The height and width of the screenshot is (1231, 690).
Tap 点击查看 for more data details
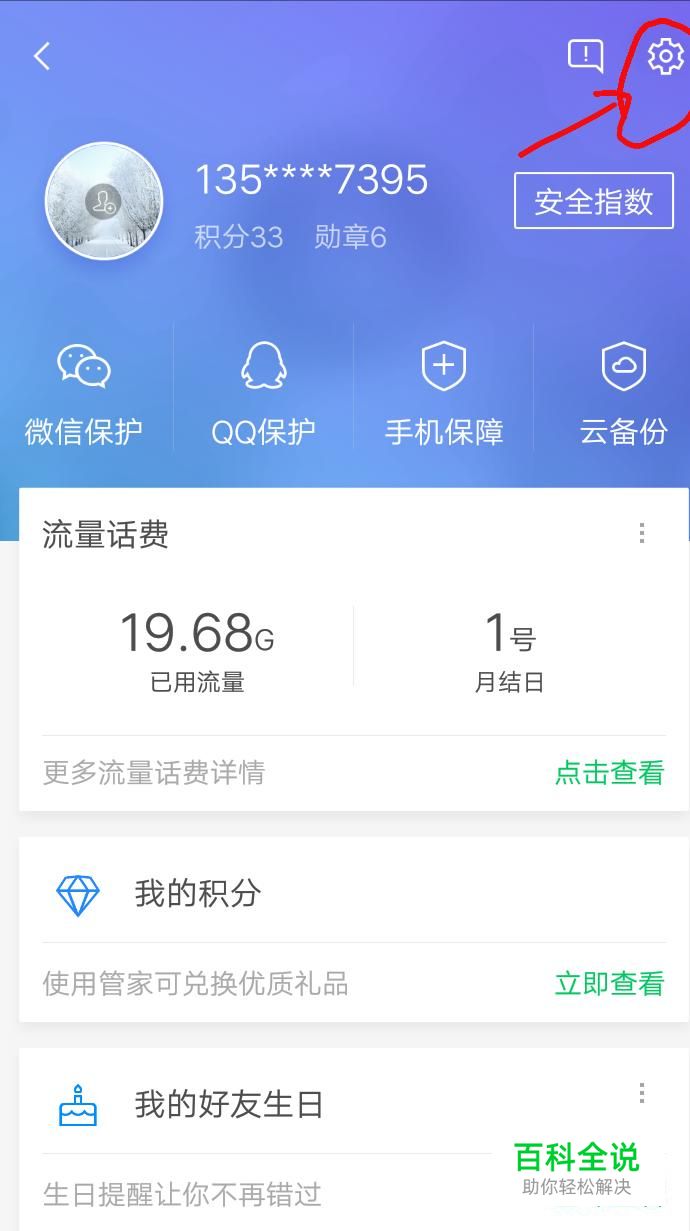tap(609, 773)
